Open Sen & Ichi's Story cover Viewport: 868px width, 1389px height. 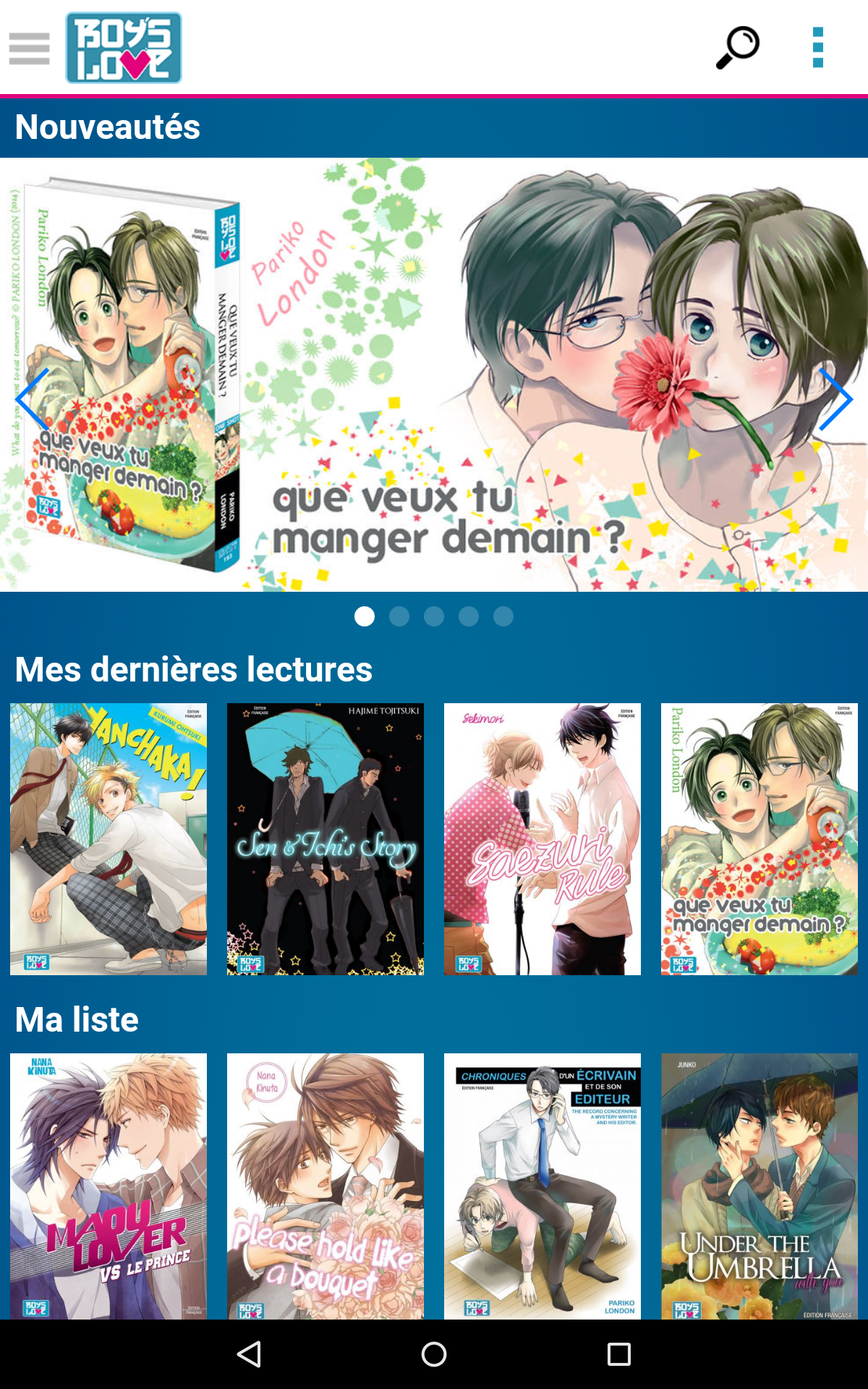325,839
